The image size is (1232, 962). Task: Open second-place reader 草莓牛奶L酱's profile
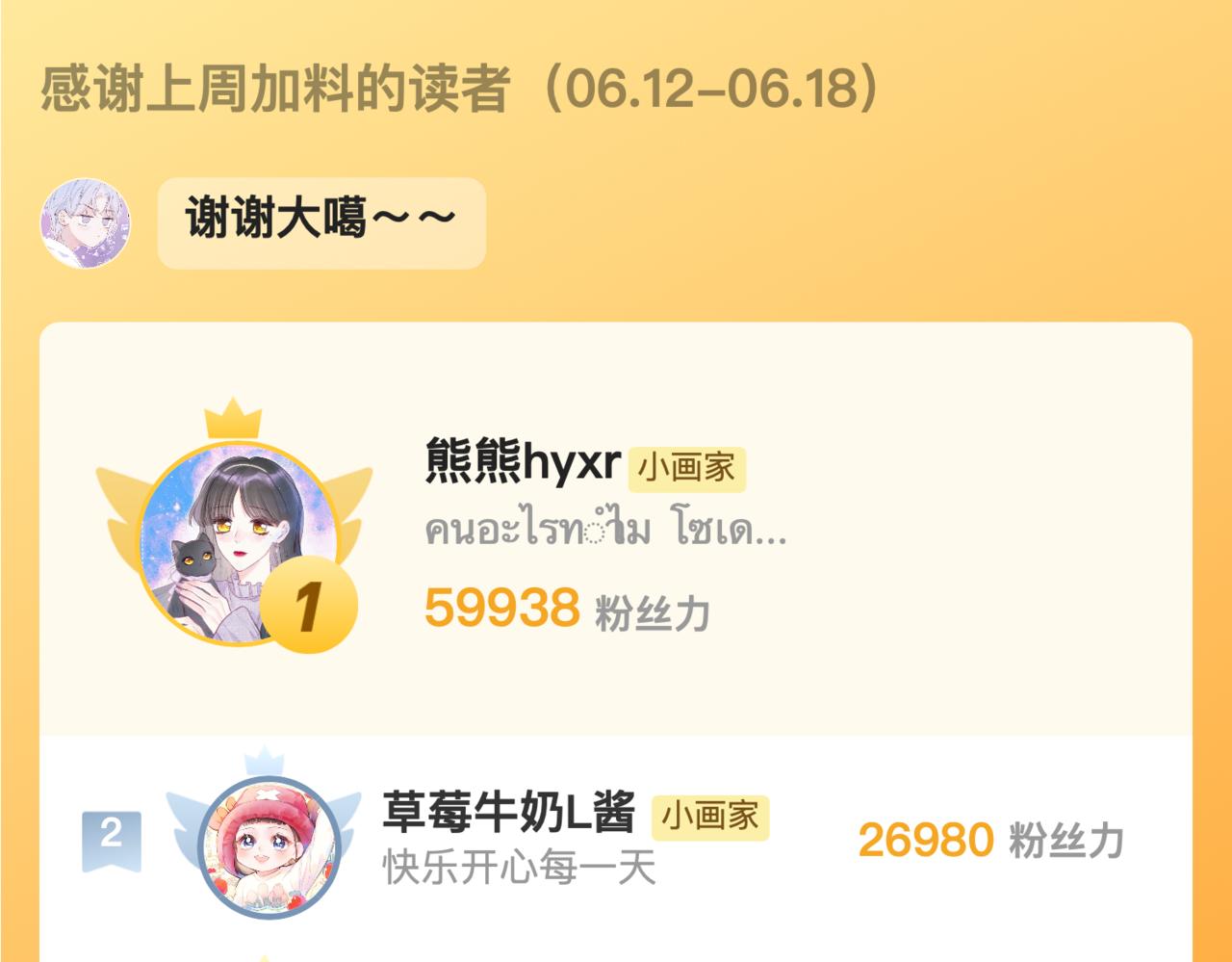269,847
